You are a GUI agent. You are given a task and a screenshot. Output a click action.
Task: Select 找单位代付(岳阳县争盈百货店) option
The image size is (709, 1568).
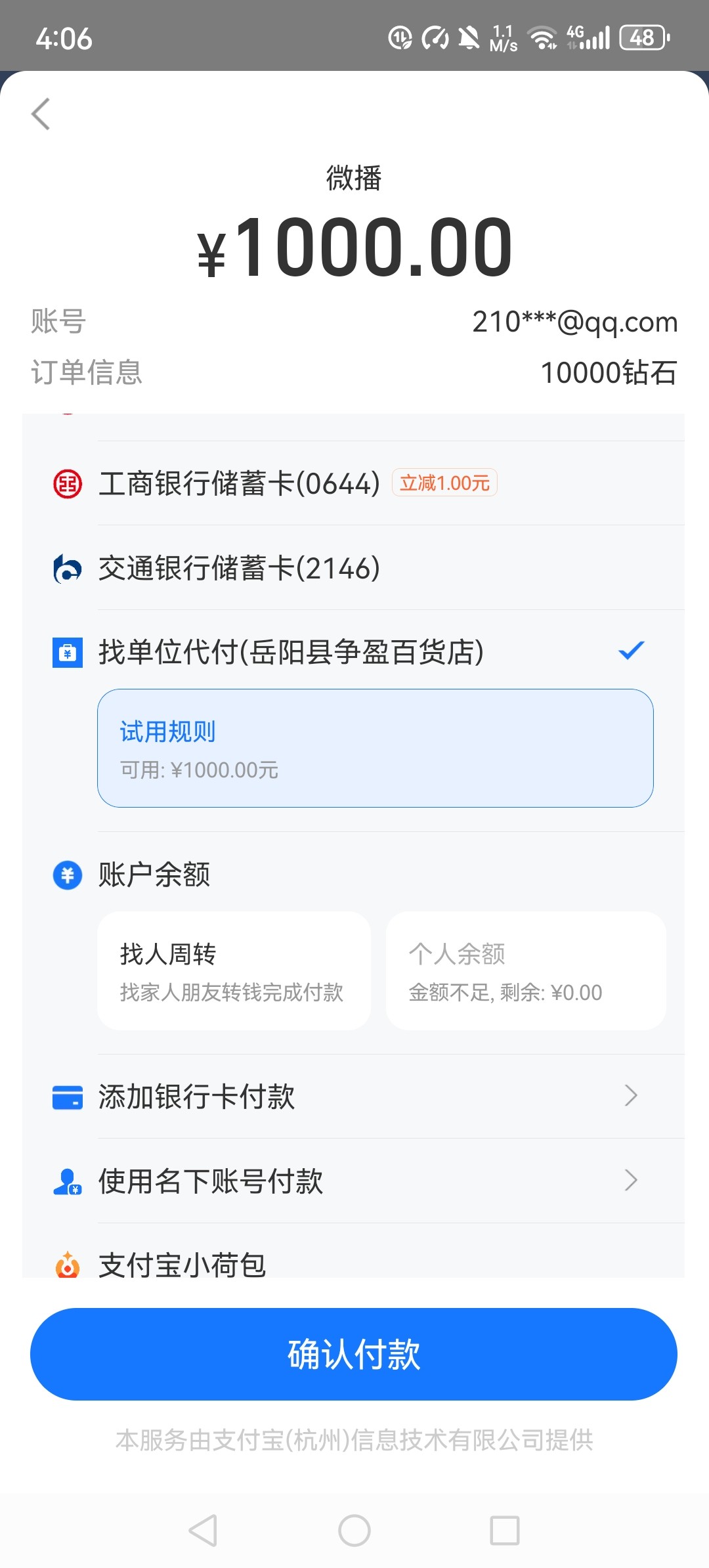pos(354,652)
